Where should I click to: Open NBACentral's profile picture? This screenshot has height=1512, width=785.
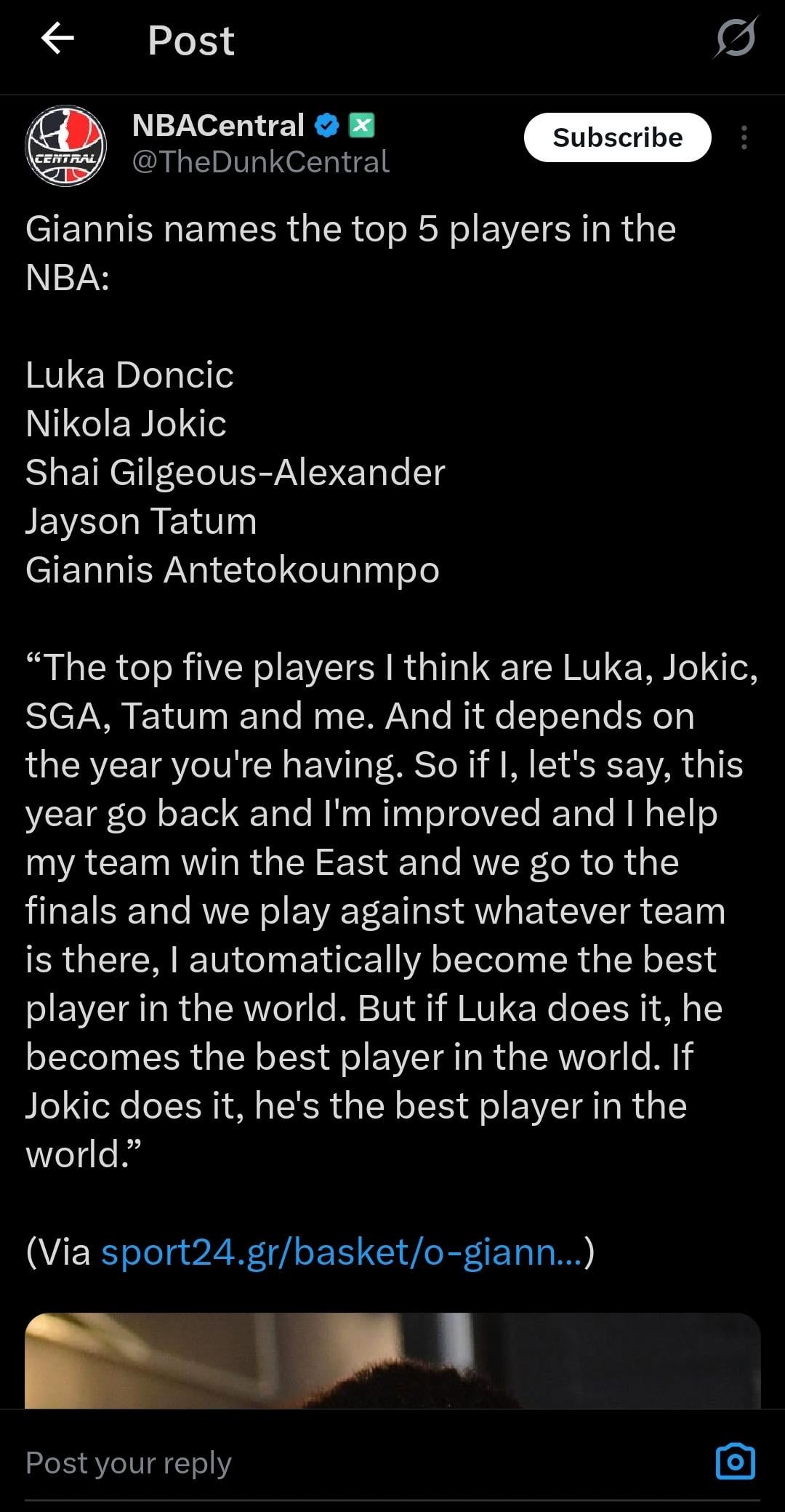[66, 145]
